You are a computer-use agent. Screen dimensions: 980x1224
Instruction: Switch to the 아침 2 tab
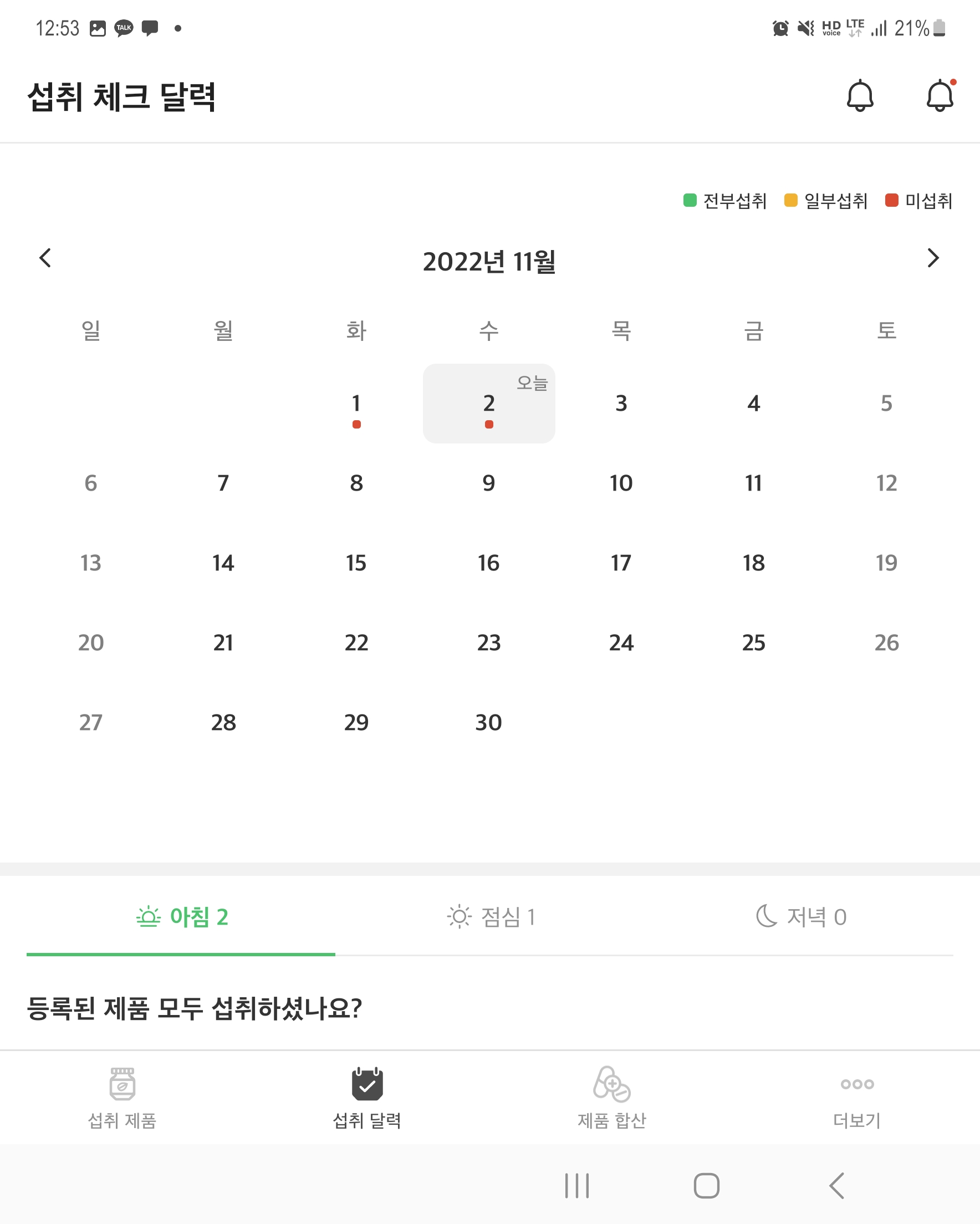coord(181,917)
